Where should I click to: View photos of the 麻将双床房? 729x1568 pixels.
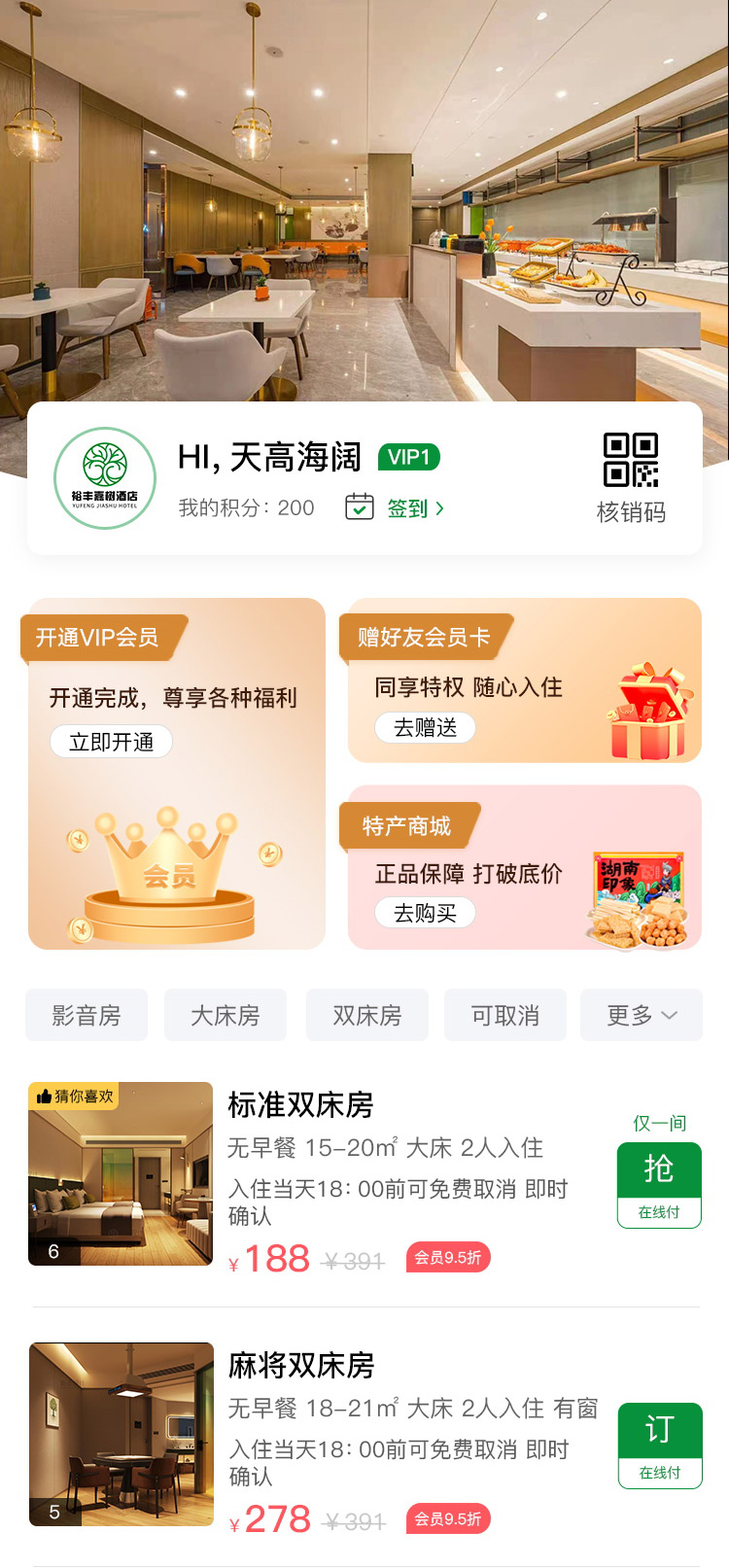point(121,1434)
